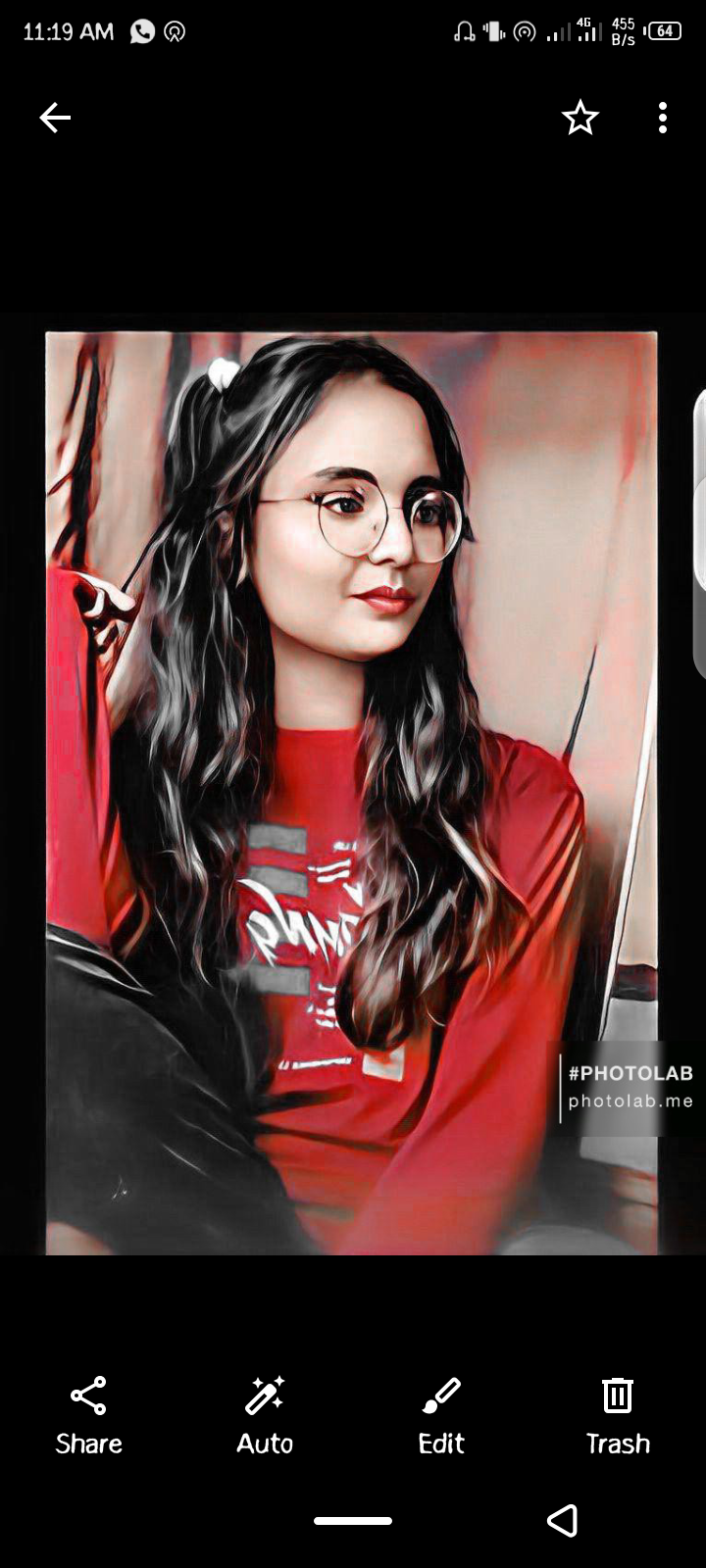The image size is (706, 1568).
Task: Share this photo
Action: pyautogui.click(x=88, y=1416)
